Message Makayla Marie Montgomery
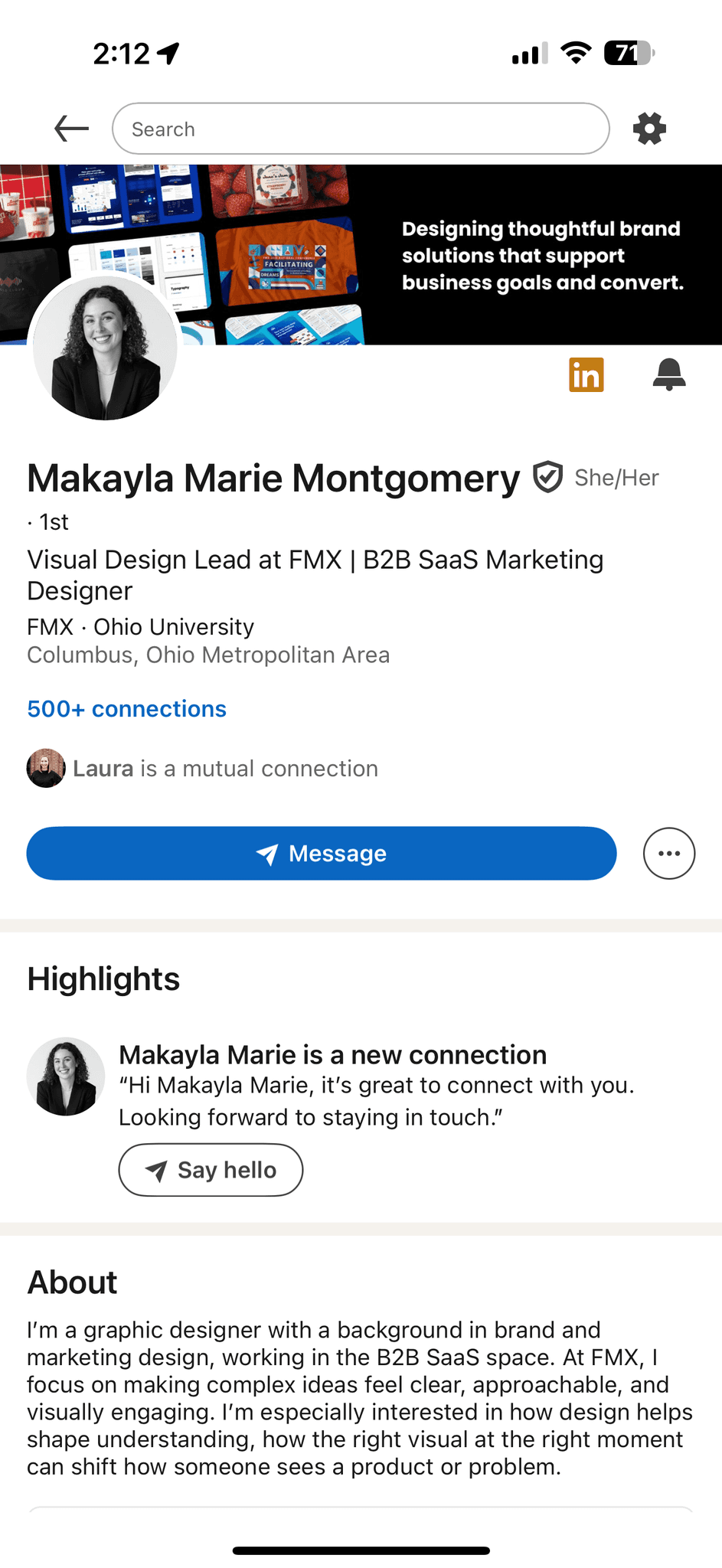Viewport: 722px width, 1568px height. click(x=322, y=853)
